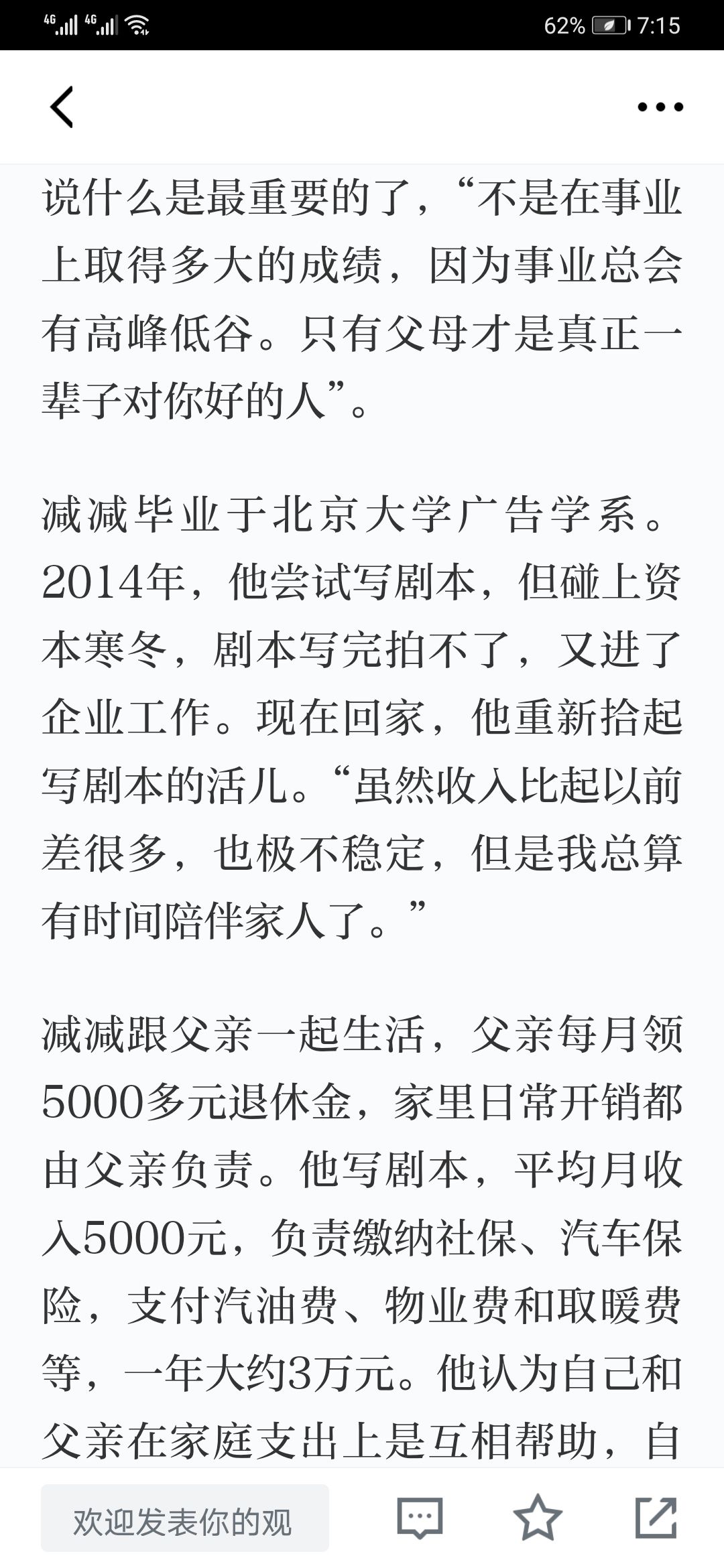Viewport: 724px width, 1568px height.
Task: Go back using the top-left arrow
Action: coord(62,107)
